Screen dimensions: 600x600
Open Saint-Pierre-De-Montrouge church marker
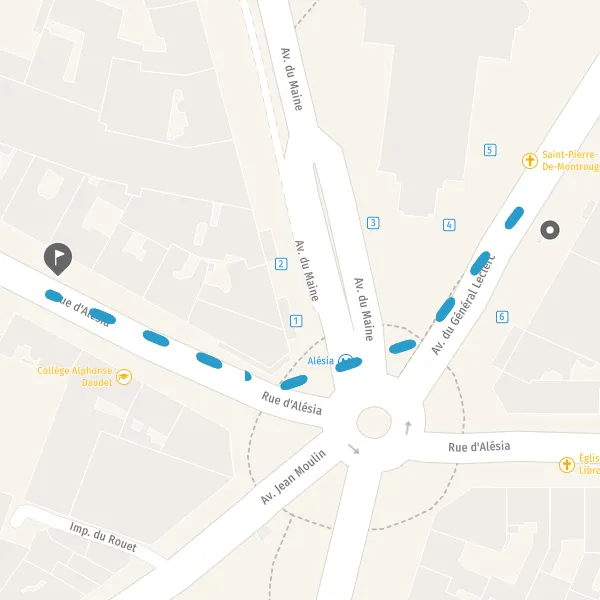point(530,161)
